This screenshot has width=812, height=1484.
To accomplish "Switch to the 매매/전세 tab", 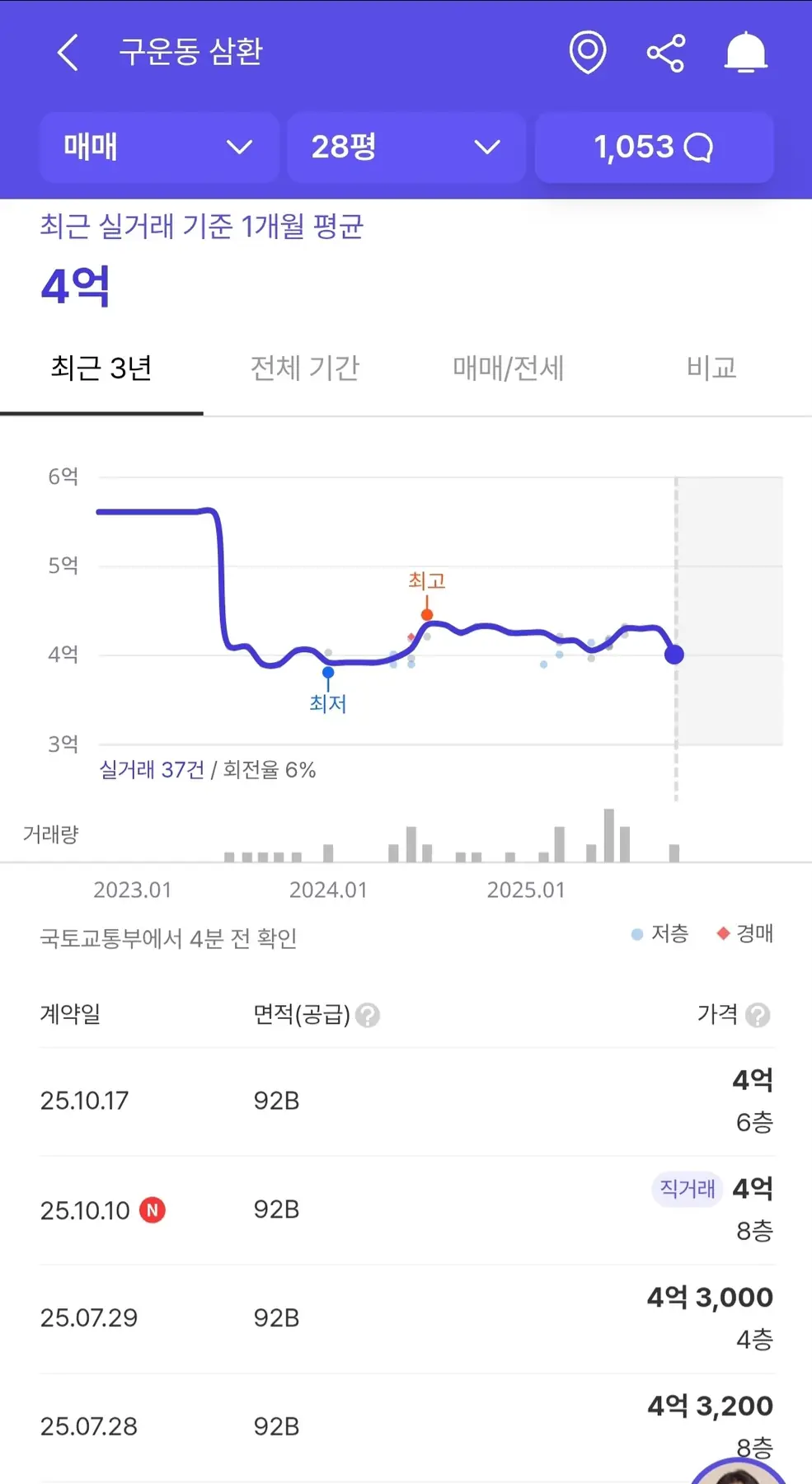I will 508,369.
